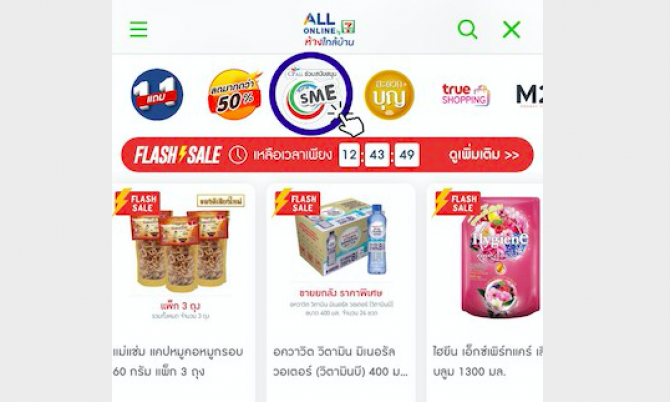Image resolution: width=670 pixels, height=402 pixels.
Task: Open the บุญ category icon
Action: pos(389,94)
